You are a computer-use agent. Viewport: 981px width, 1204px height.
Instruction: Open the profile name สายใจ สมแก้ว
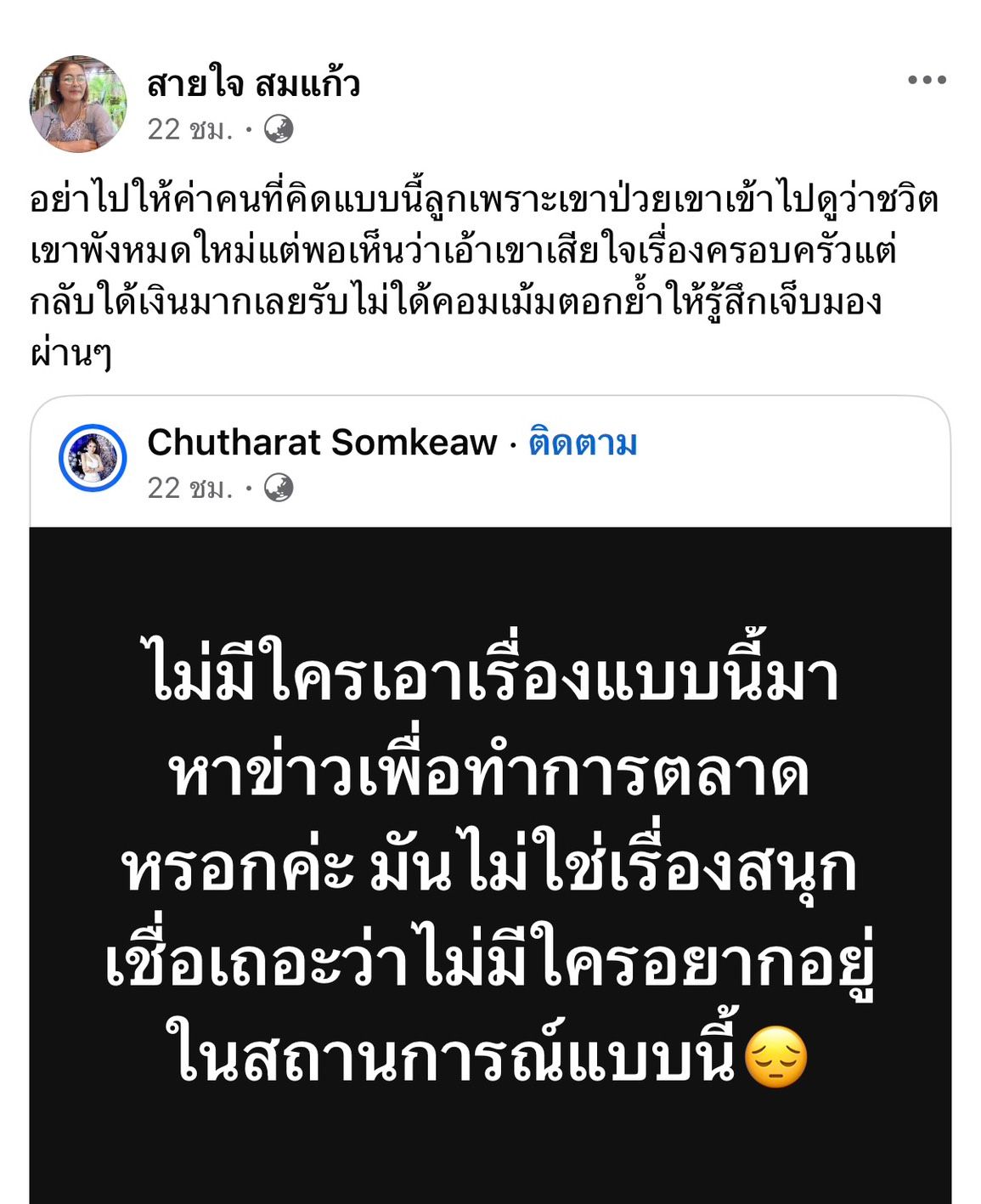[253, 84]
